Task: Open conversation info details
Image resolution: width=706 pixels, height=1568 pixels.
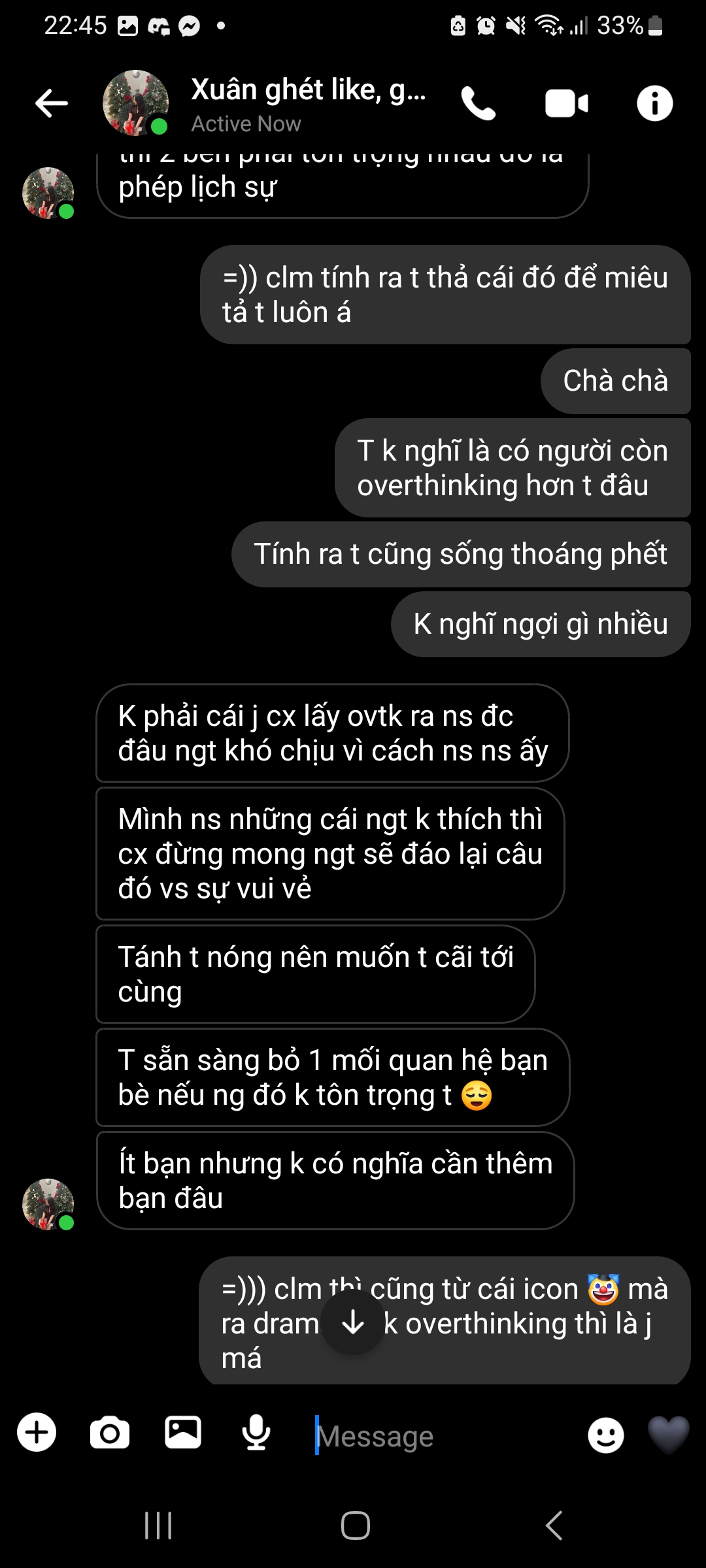Action: [x=654, y=103]
